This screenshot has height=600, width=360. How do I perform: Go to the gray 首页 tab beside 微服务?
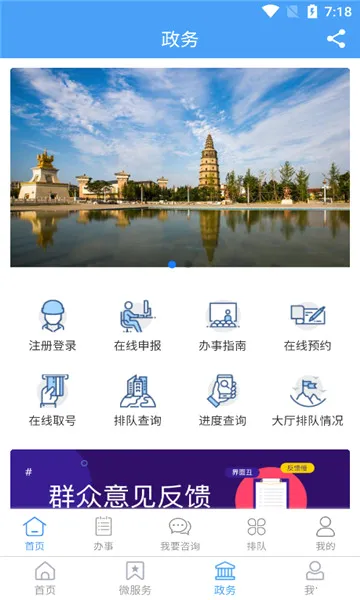pyautogui.click(x=45, y=578)
